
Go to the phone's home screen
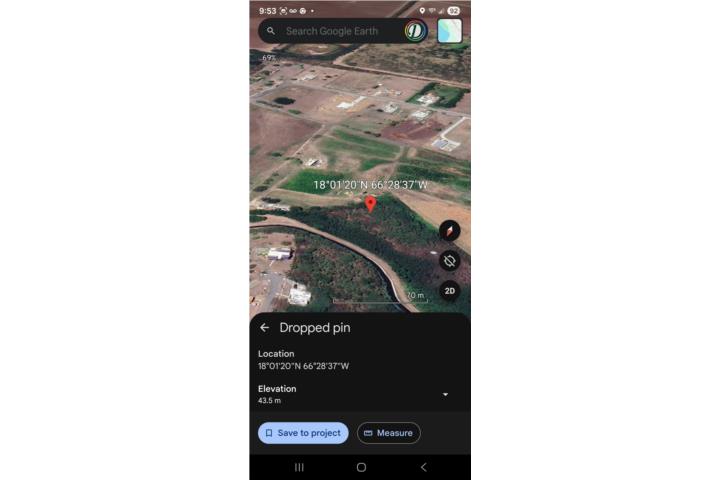click(x=361, y=467)
